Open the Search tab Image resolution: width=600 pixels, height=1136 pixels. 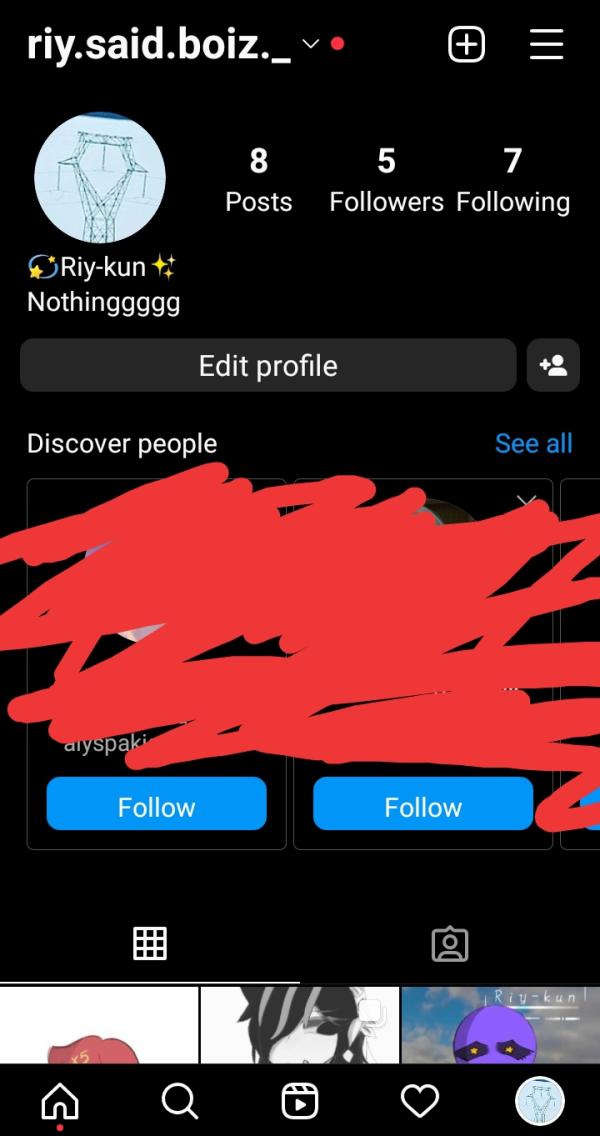[180, 1102]
